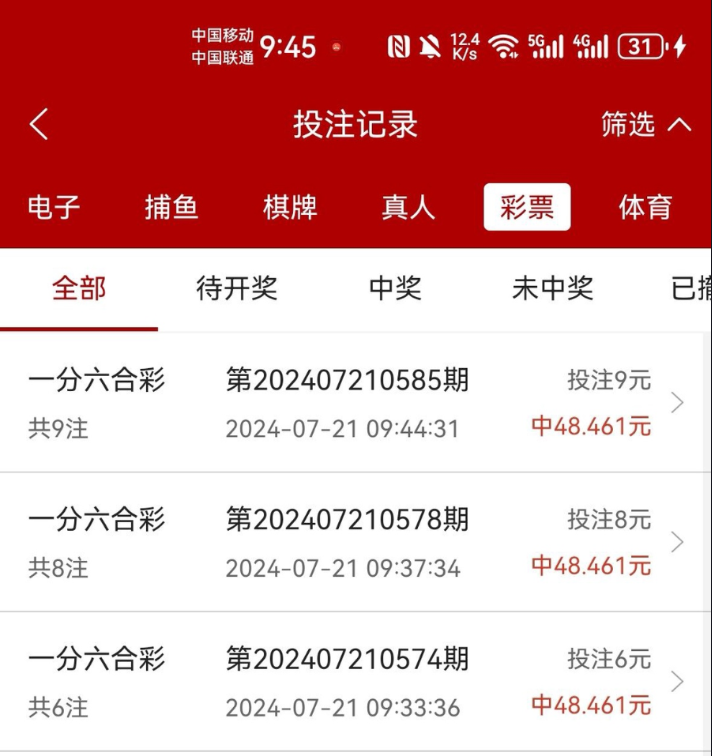Viewport: 712px width, 756px height.
Task: Switch to the 体育 category tab
Action: coord(645,207)
